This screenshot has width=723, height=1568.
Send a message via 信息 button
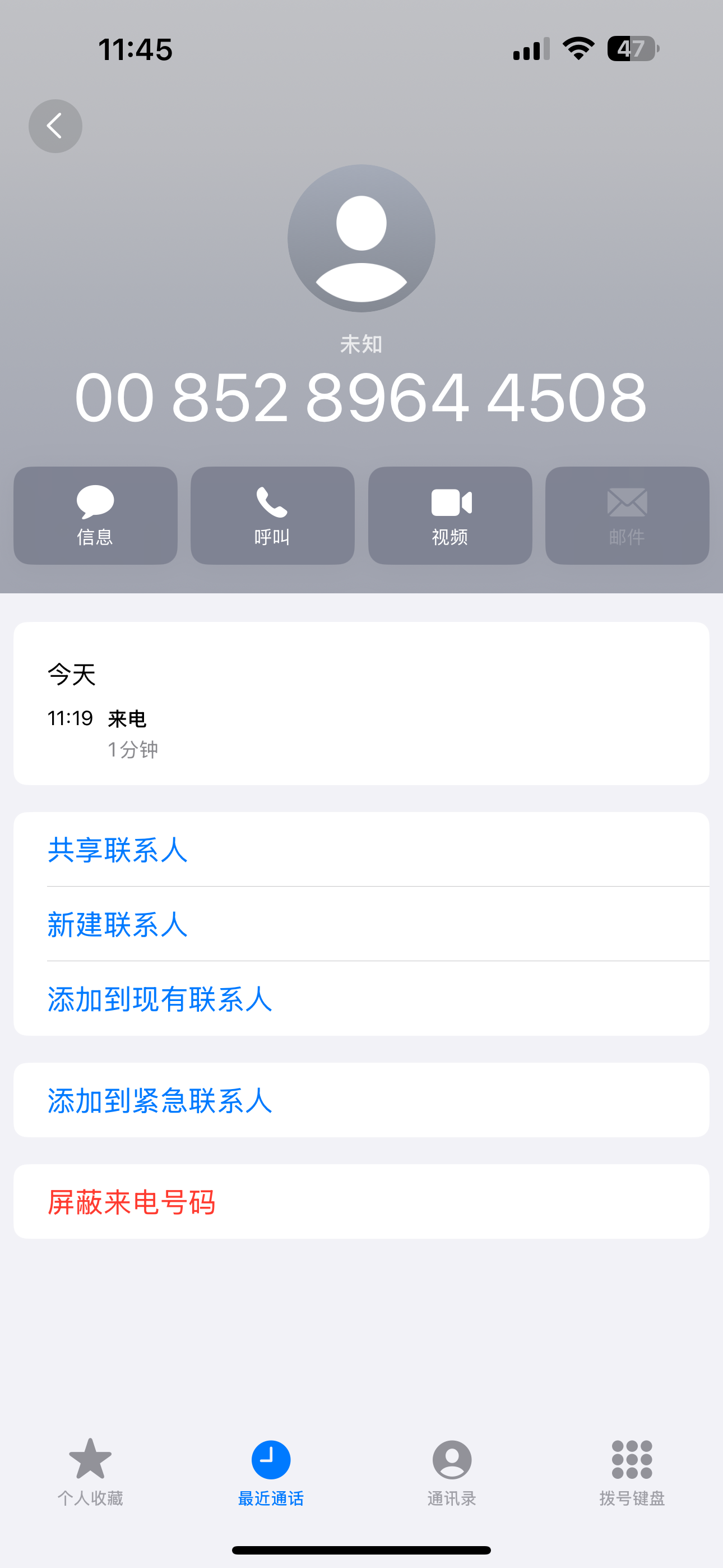95,515
